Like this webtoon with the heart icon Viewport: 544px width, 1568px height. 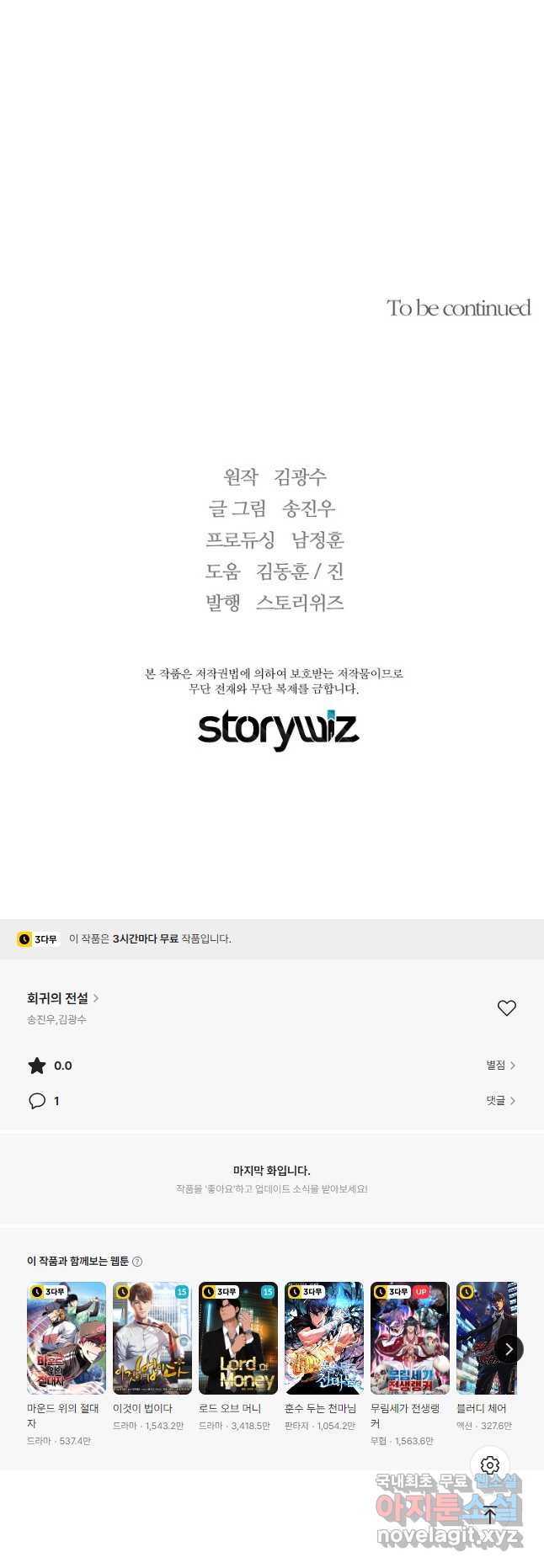point(506,1007)
